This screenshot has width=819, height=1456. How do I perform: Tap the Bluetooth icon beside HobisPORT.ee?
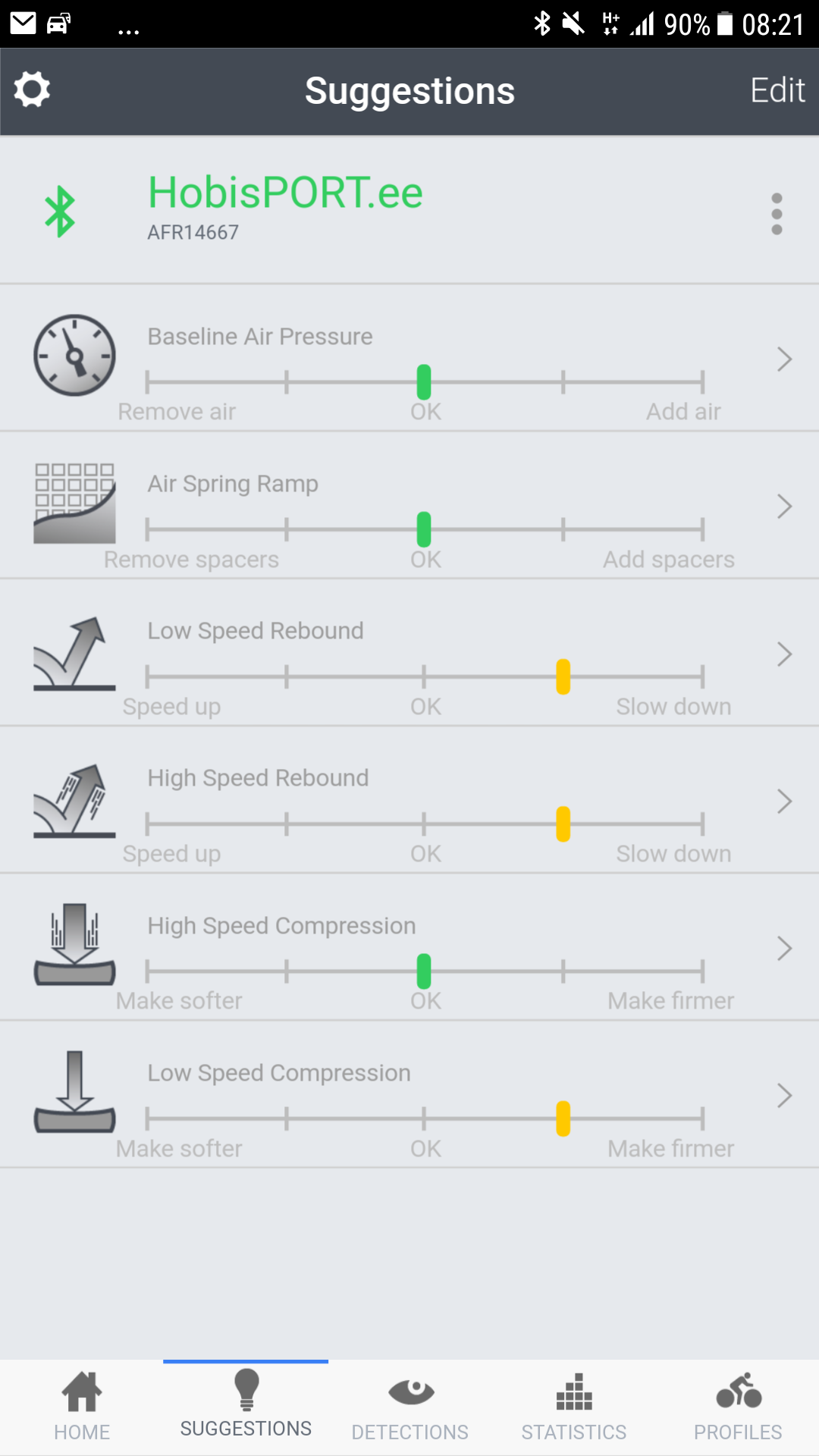(x=60, y=212)
